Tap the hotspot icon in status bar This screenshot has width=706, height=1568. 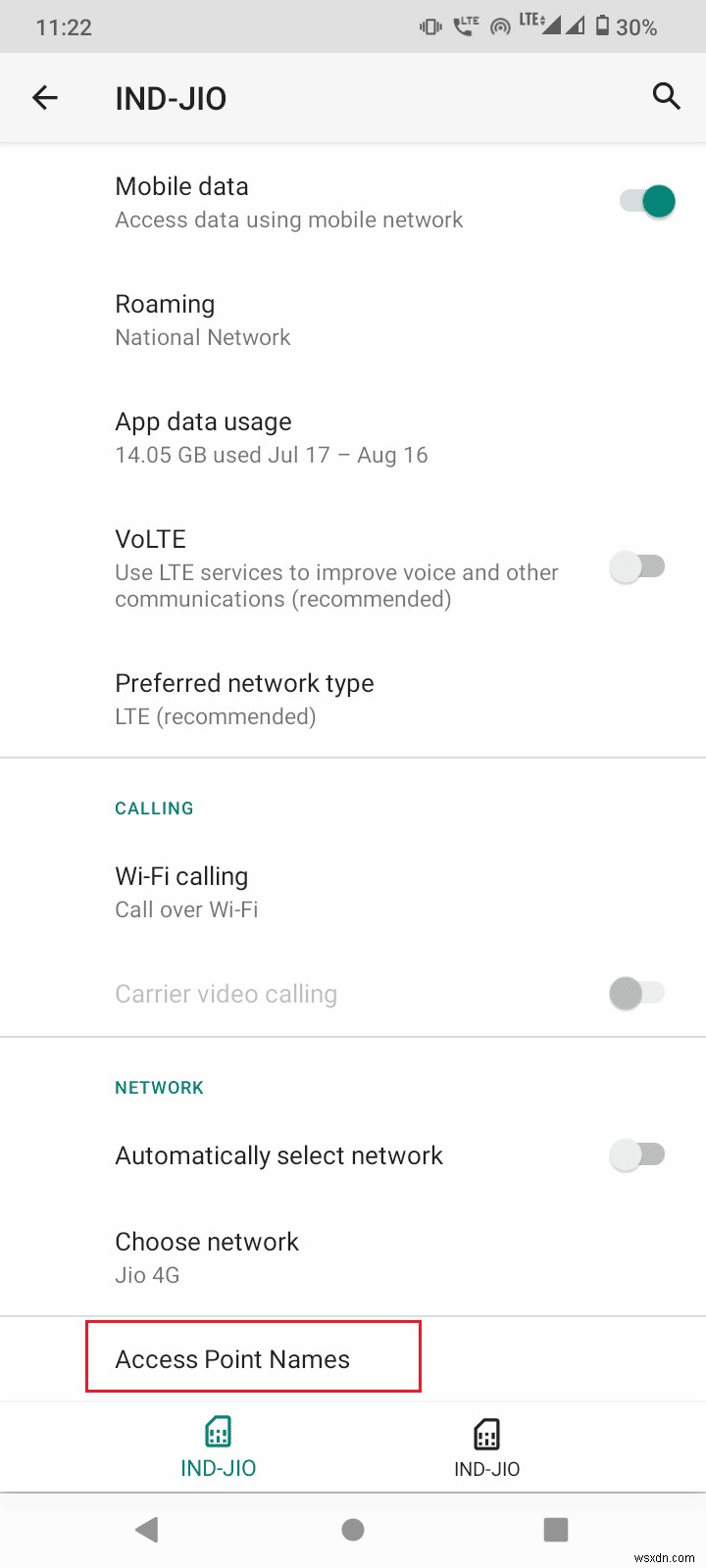(x=501, y=26)
